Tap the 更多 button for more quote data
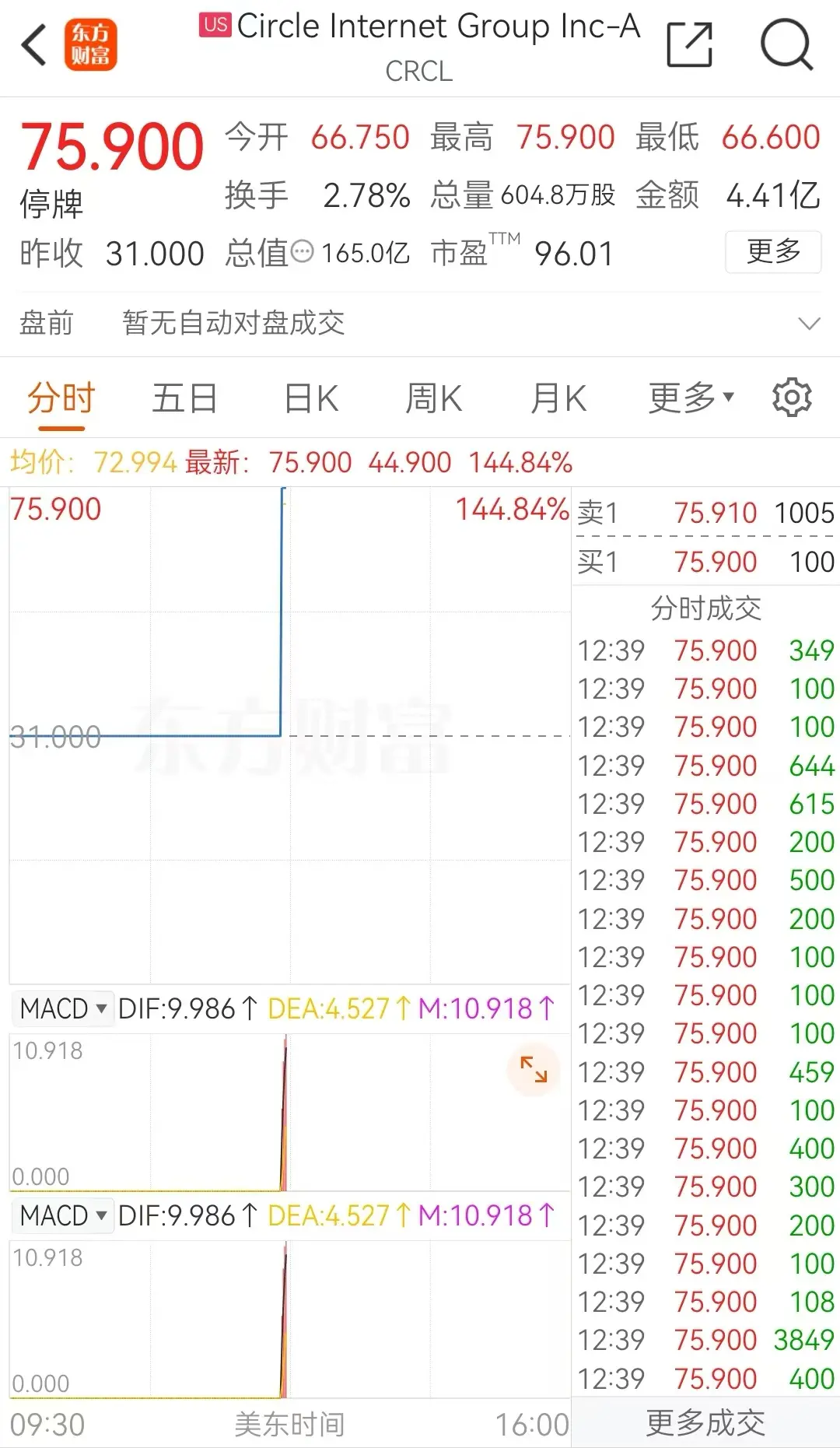Image resolution: width=840 pixels, height=1448 pixels. pyautogui.click(x=773, y=251)
